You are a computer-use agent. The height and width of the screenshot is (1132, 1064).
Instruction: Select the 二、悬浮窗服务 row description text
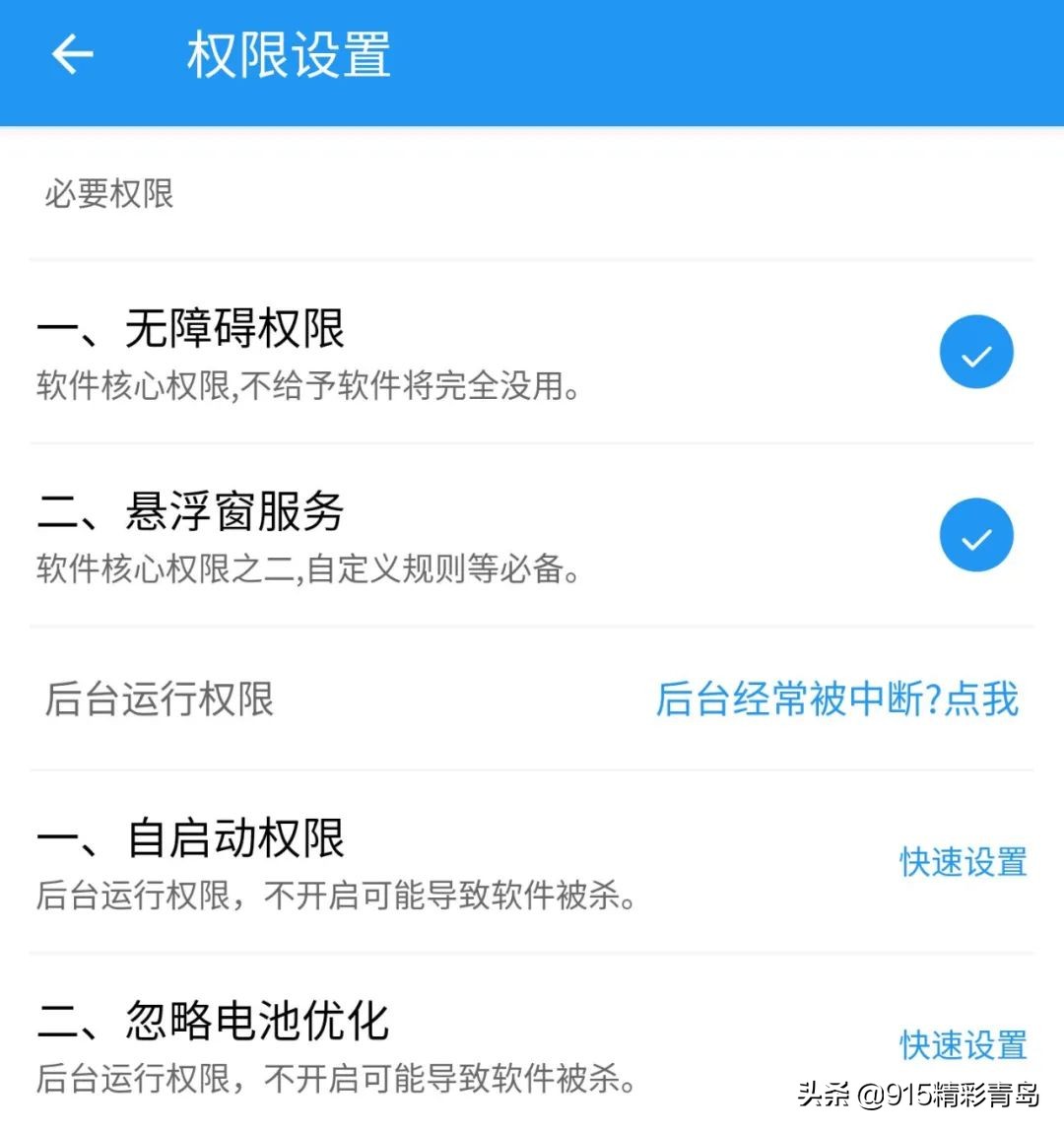[x=315, y=568]
